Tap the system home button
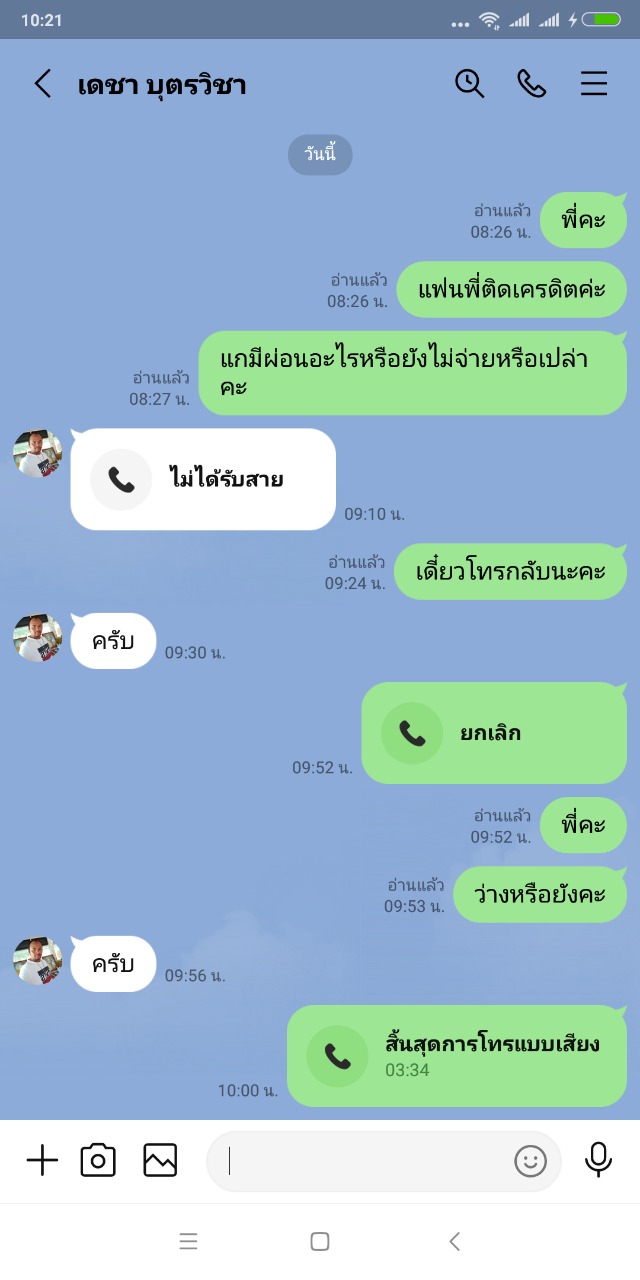Screen dimensions: 640x1280 pos(320,1241)
